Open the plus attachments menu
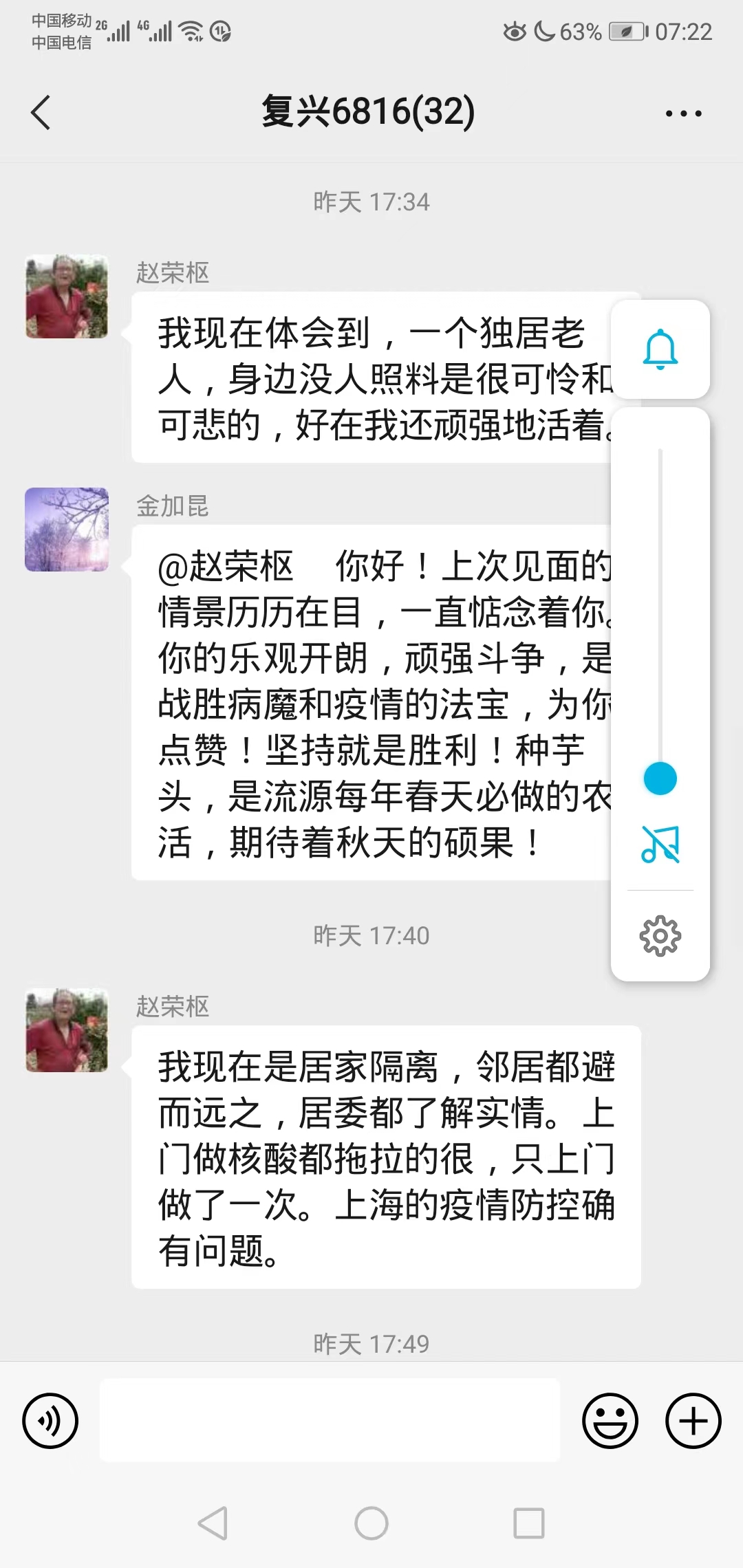Screen dimensions: 743x1568 (x=693, y=1421)
